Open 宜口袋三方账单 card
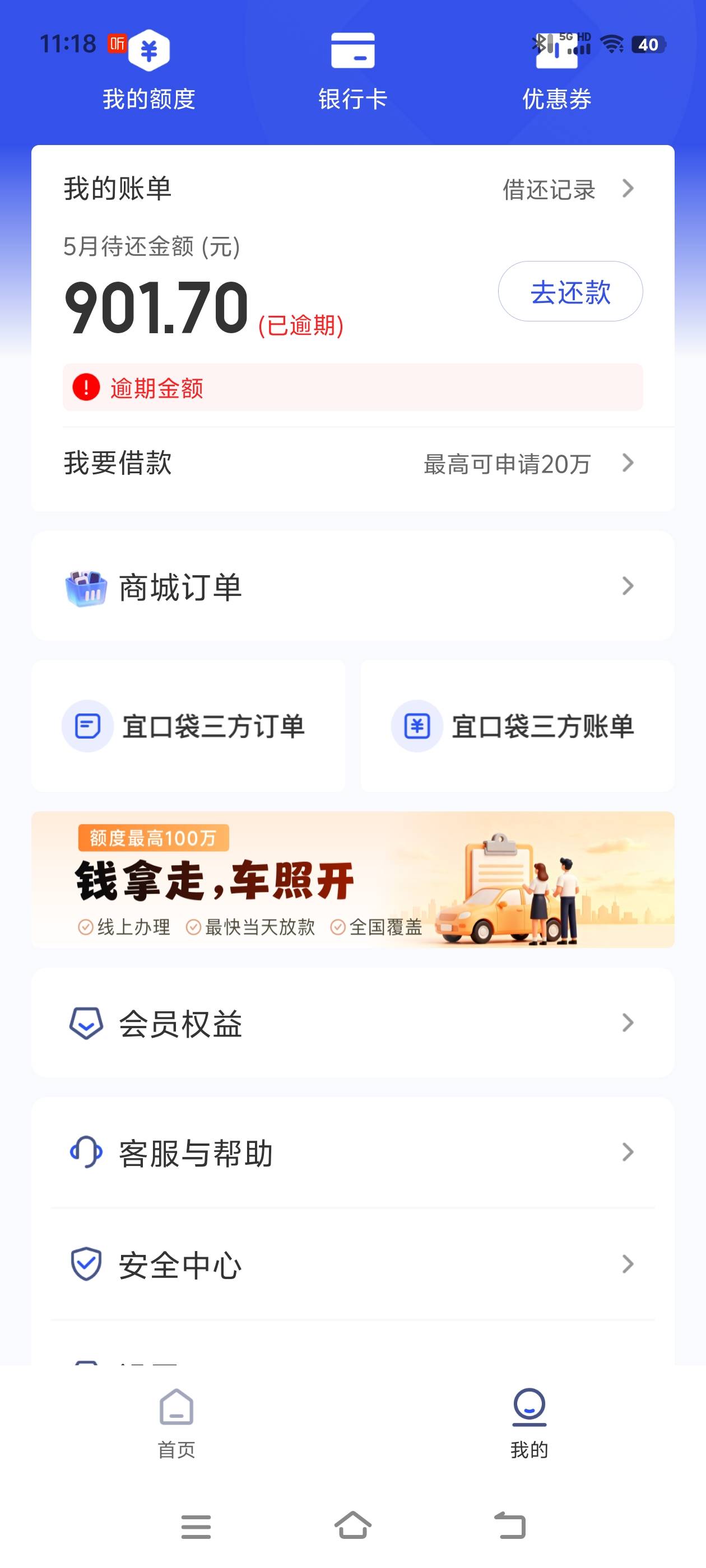The image size is (706, 1568). 517,726
